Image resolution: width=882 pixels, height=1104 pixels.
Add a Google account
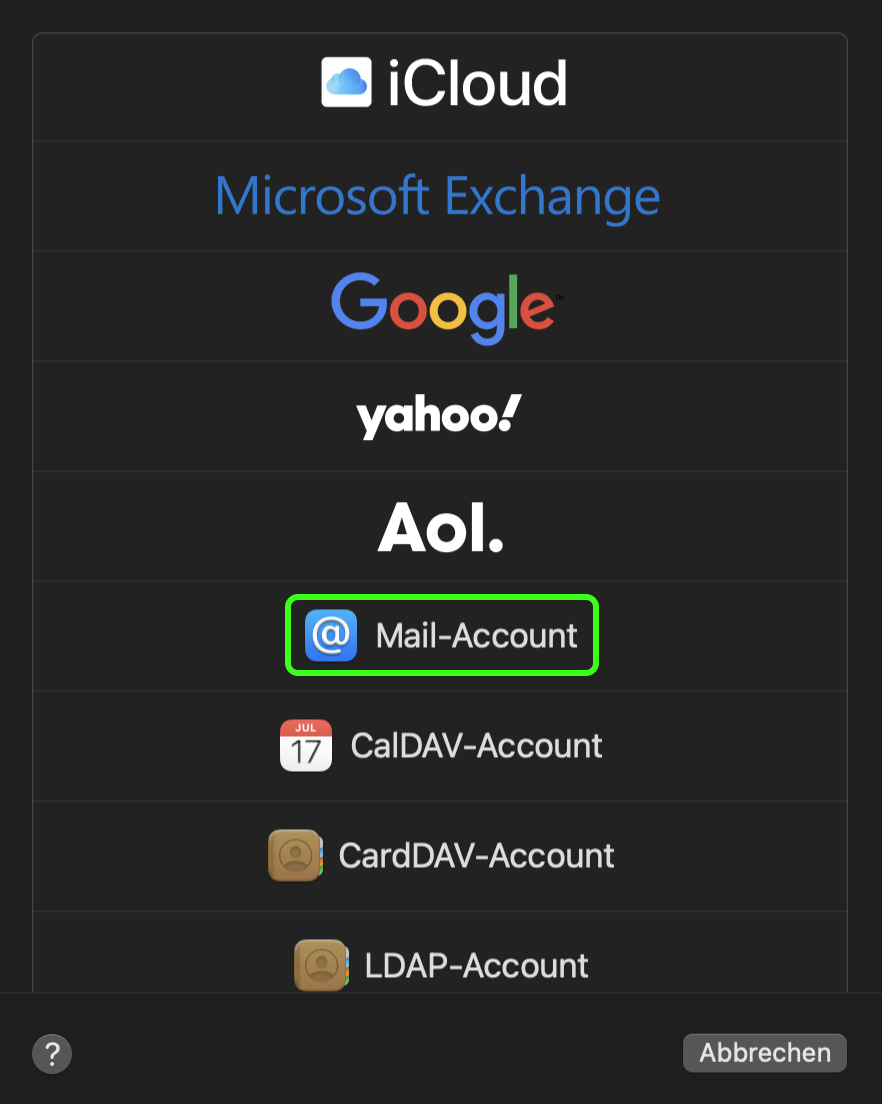pyautogui.click(x=440, y=306)
